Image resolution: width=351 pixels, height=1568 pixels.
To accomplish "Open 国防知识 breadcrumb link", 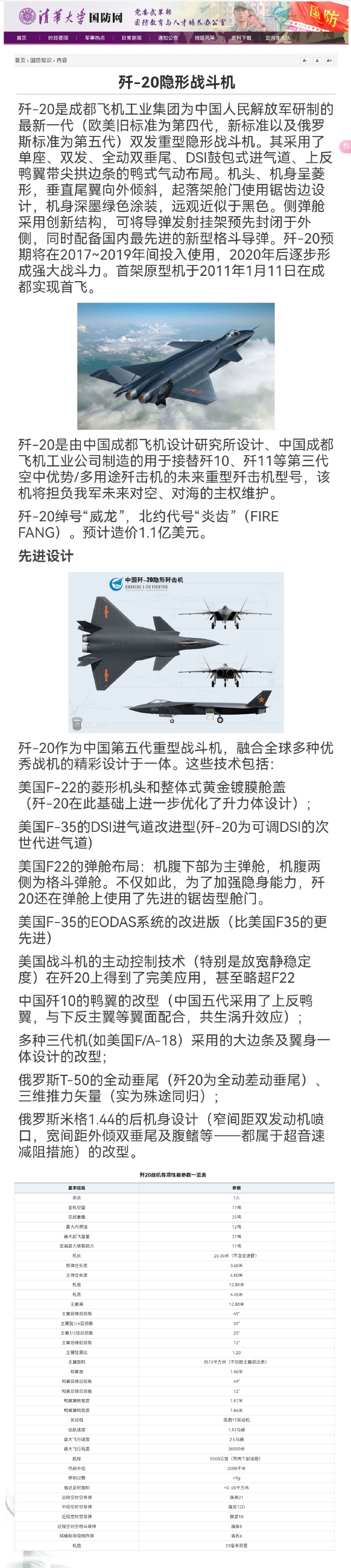I will click(x=41, y=60).
